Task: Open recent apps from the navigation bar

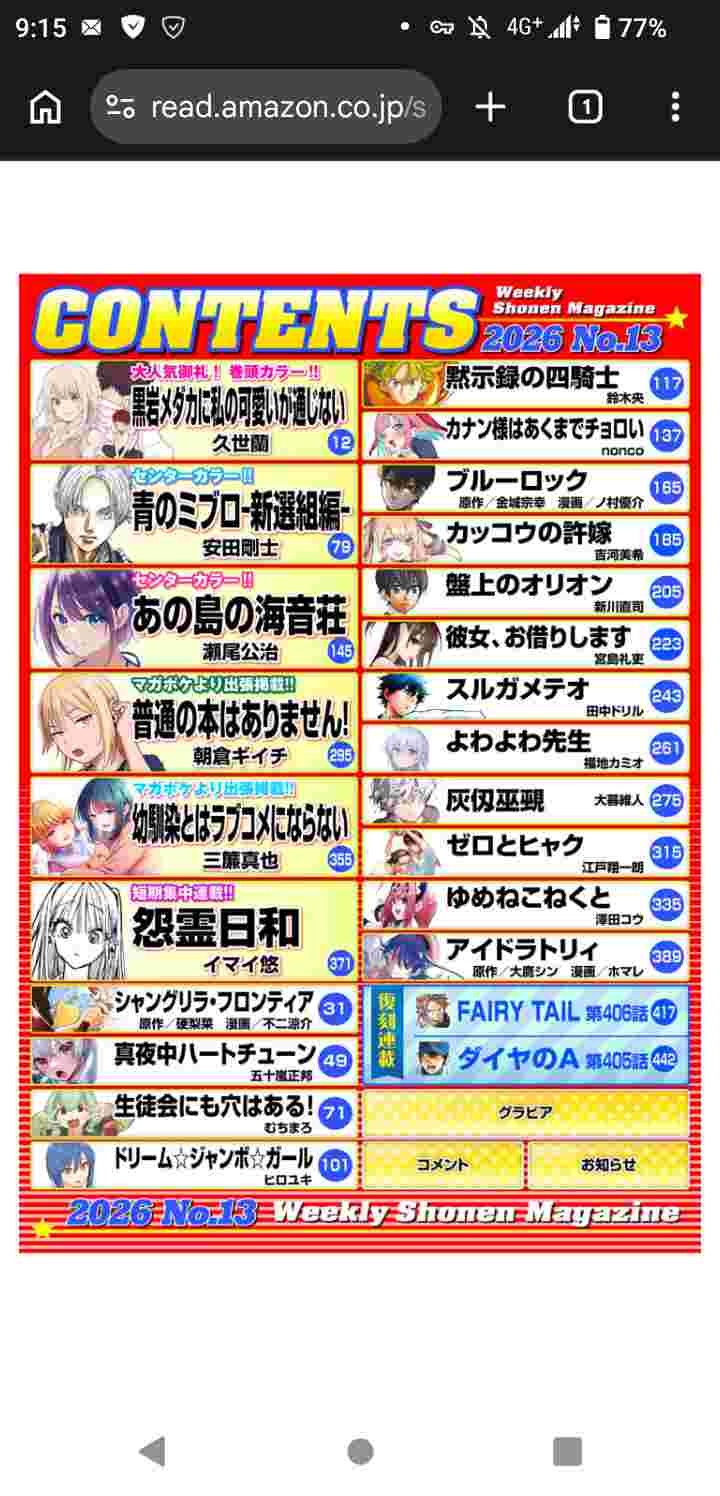Action: coord(567,1451)
